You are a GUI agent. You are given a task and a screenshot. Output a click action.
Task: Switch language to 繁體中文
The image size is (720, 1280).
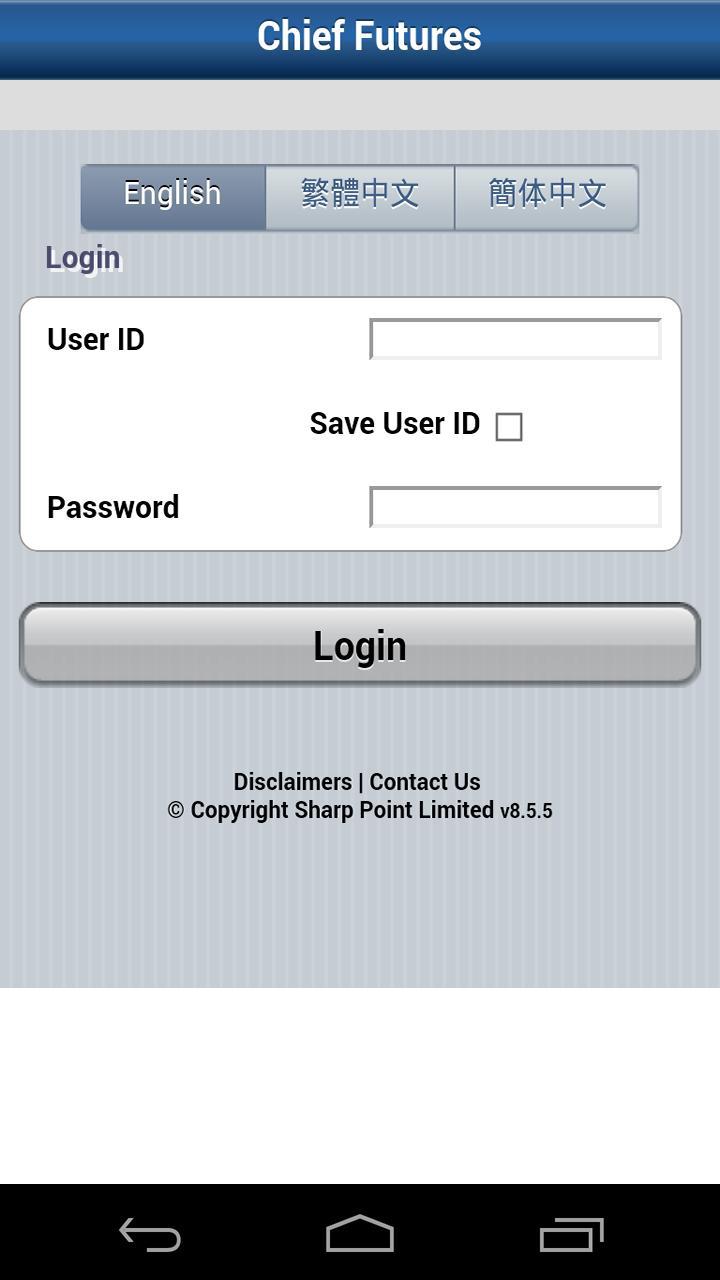[360, 196]
